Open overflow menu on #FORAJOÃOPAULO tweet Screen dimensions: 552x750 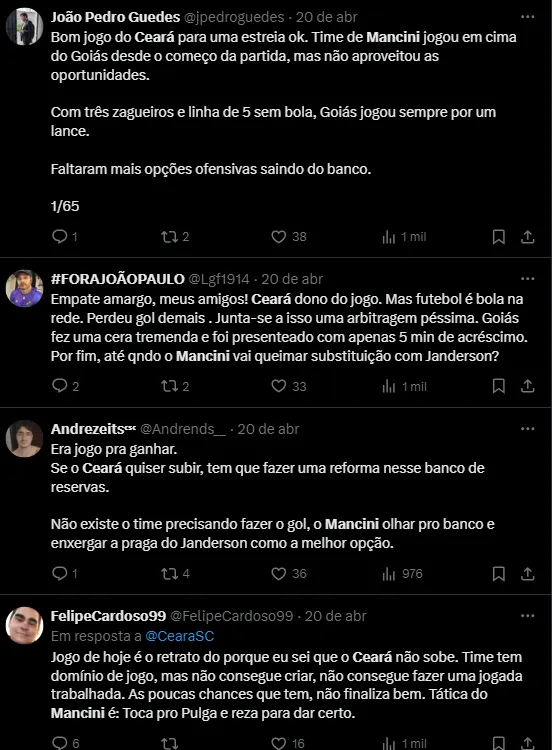click(x=527, y=279)
